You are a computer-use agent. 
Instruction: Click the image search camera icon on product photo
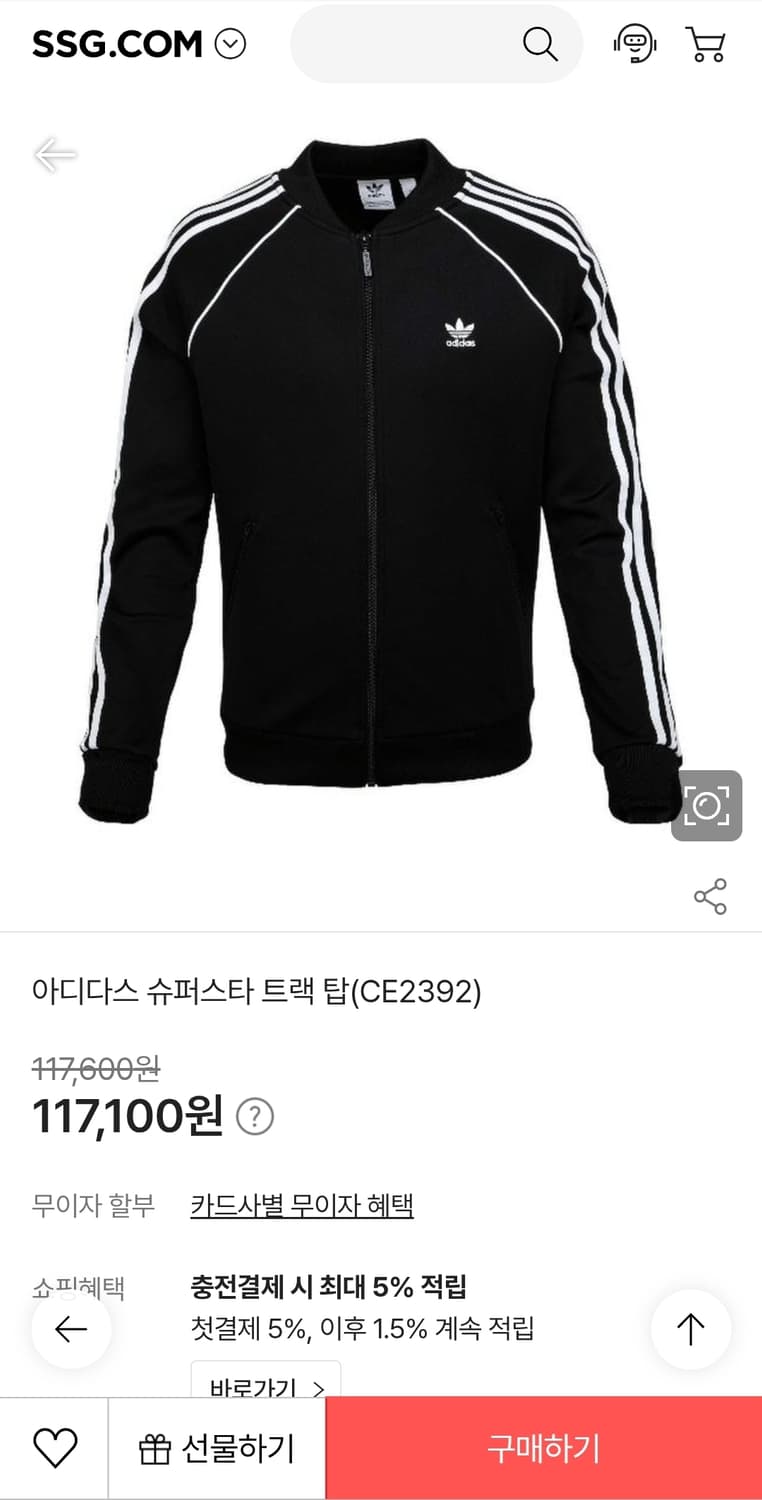(x=706, y=806)
